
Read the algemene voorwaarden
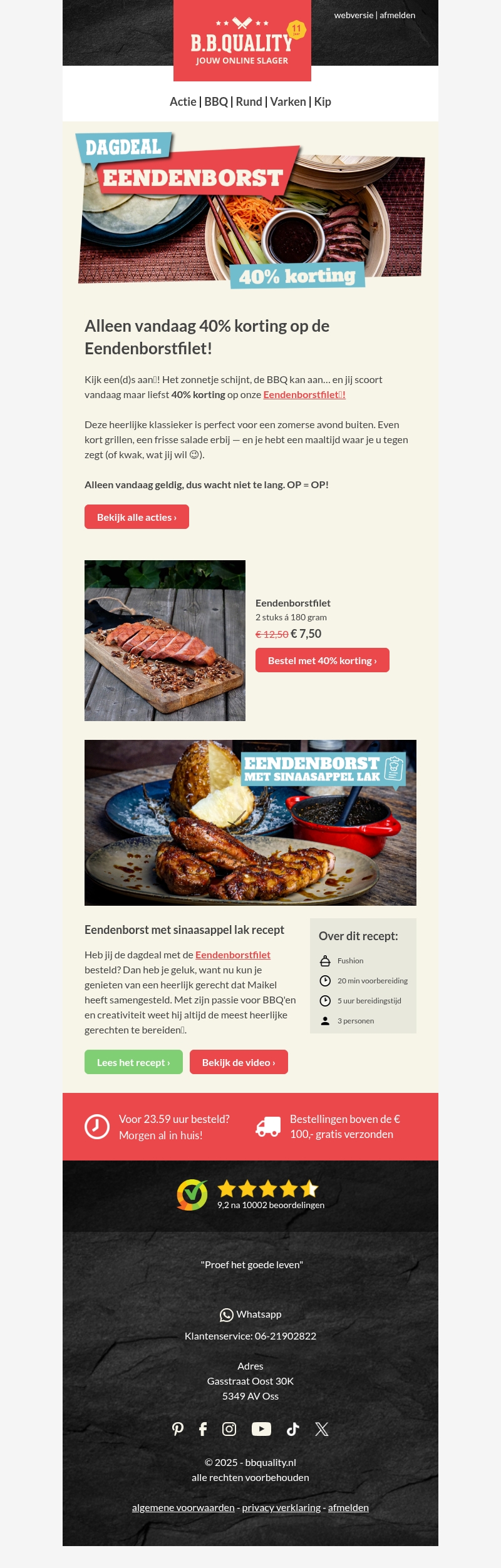click(183, 1507)
